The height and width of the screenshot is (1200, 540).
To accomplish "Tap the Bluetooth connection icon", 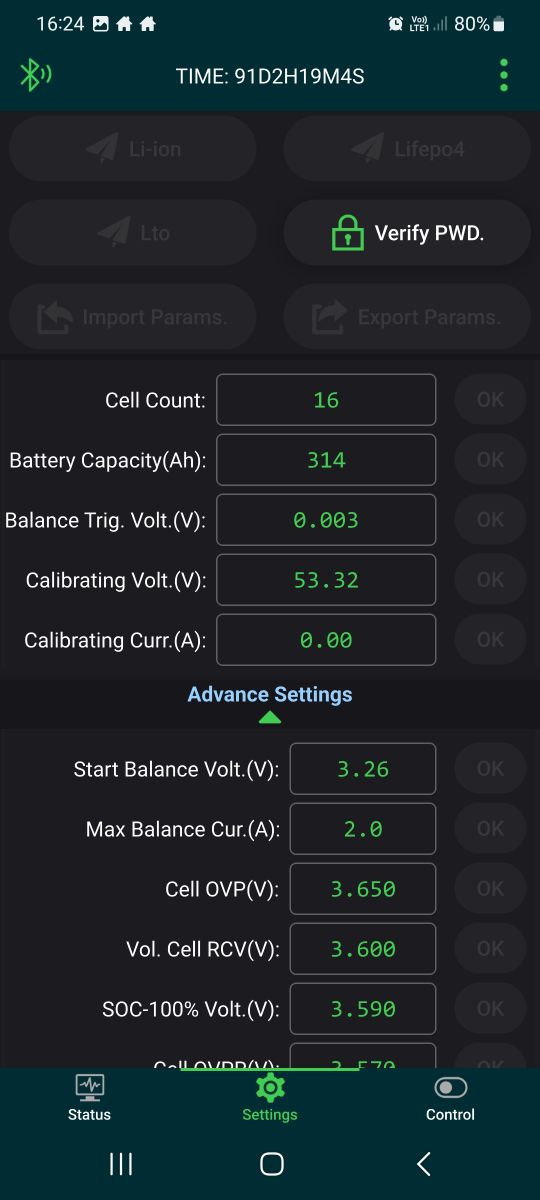I will (35, 75).
